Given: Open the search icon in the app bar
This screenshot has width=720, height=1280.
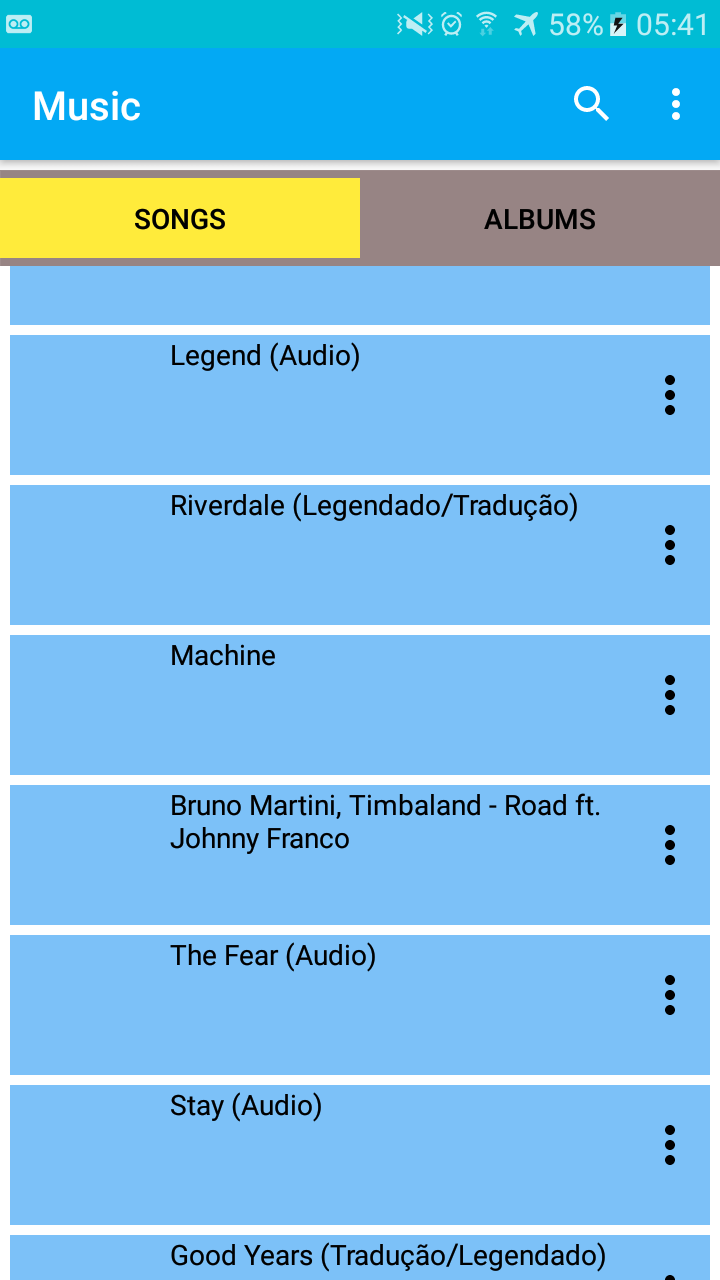Looking at the screenshot, I should pyautogui.click(x=591, y=104).
